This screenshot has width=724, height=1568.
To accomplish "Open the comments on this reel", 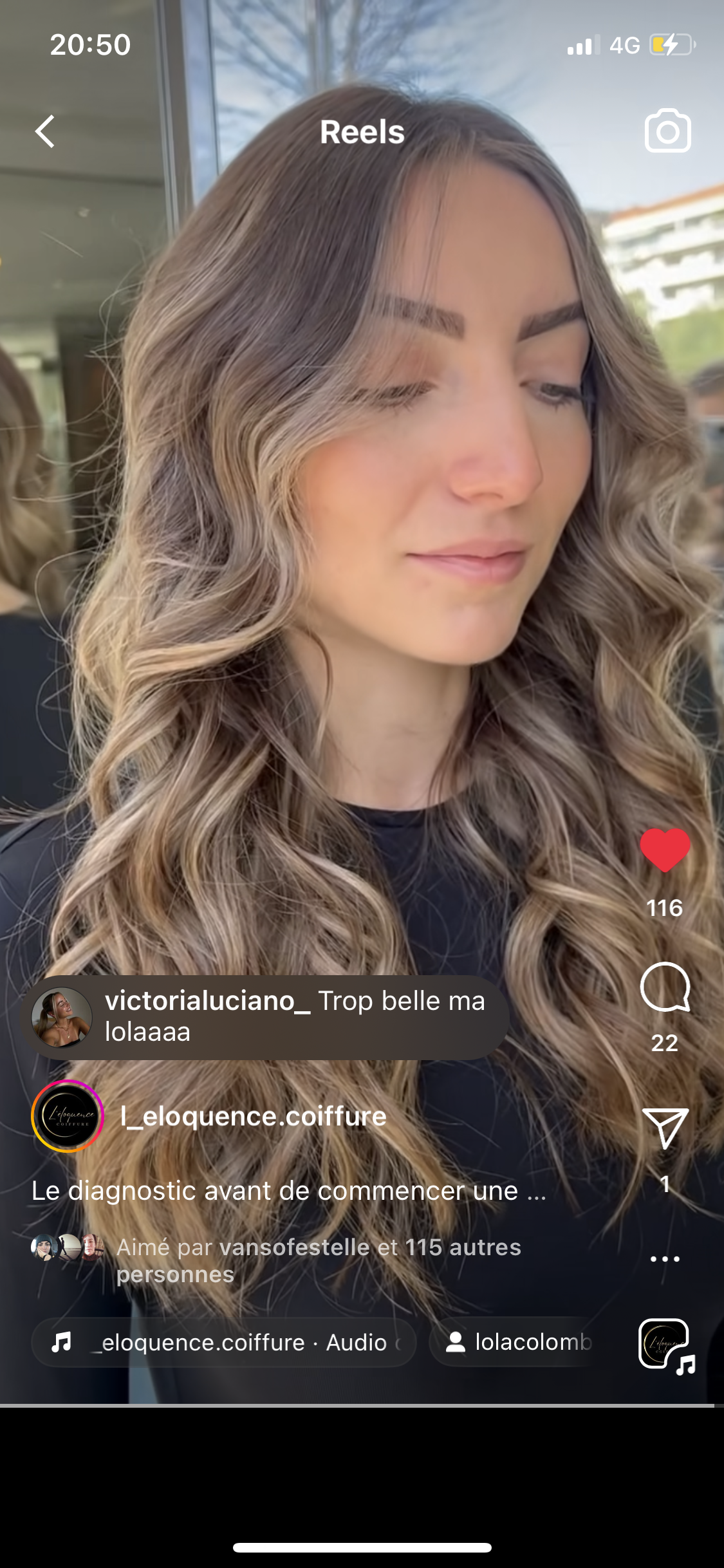I will (665, 987).
